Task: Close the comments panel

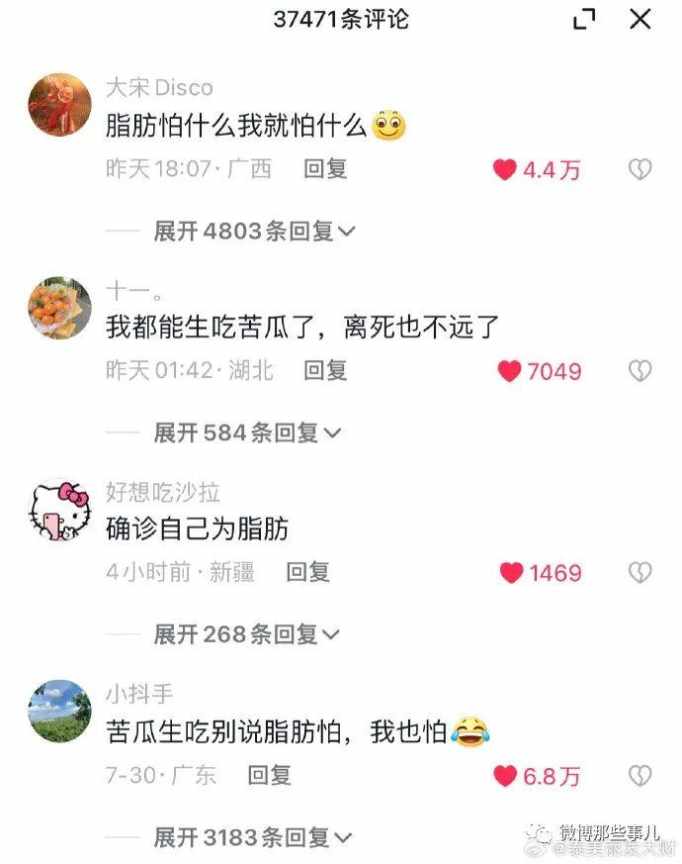Action: coord(640,19)
